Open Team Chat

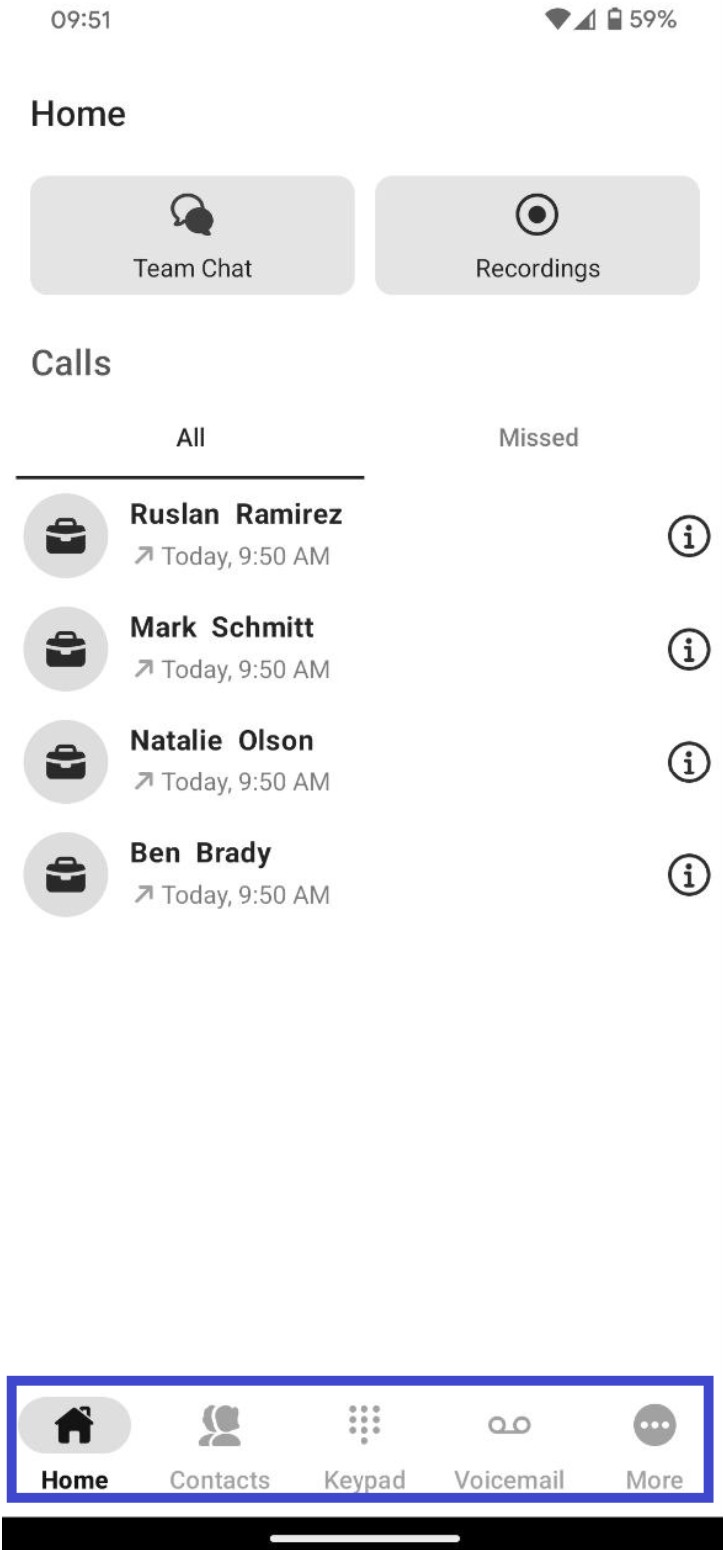tap(192, 236)
